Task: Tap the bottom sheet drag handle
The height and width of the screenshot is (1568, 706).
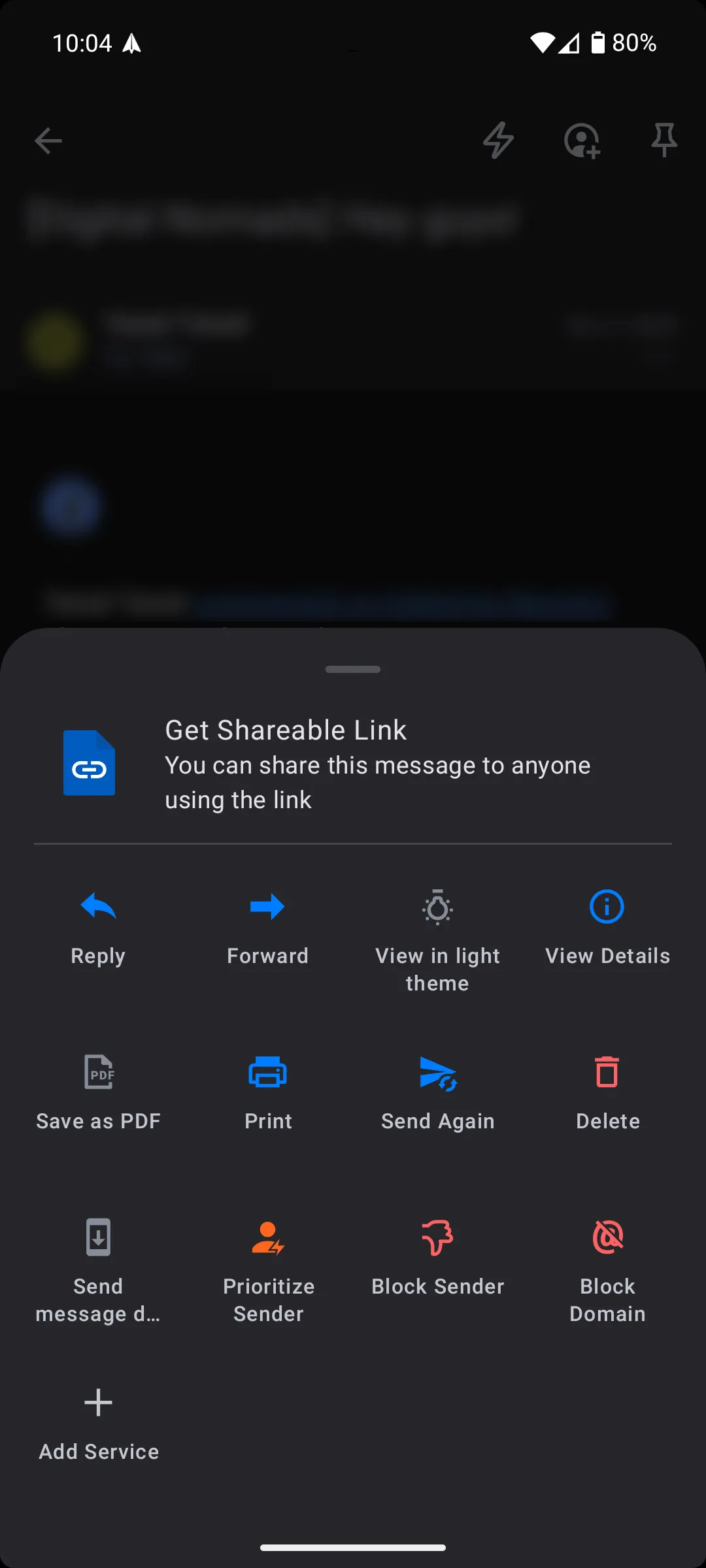Action: tap(353, 669)
